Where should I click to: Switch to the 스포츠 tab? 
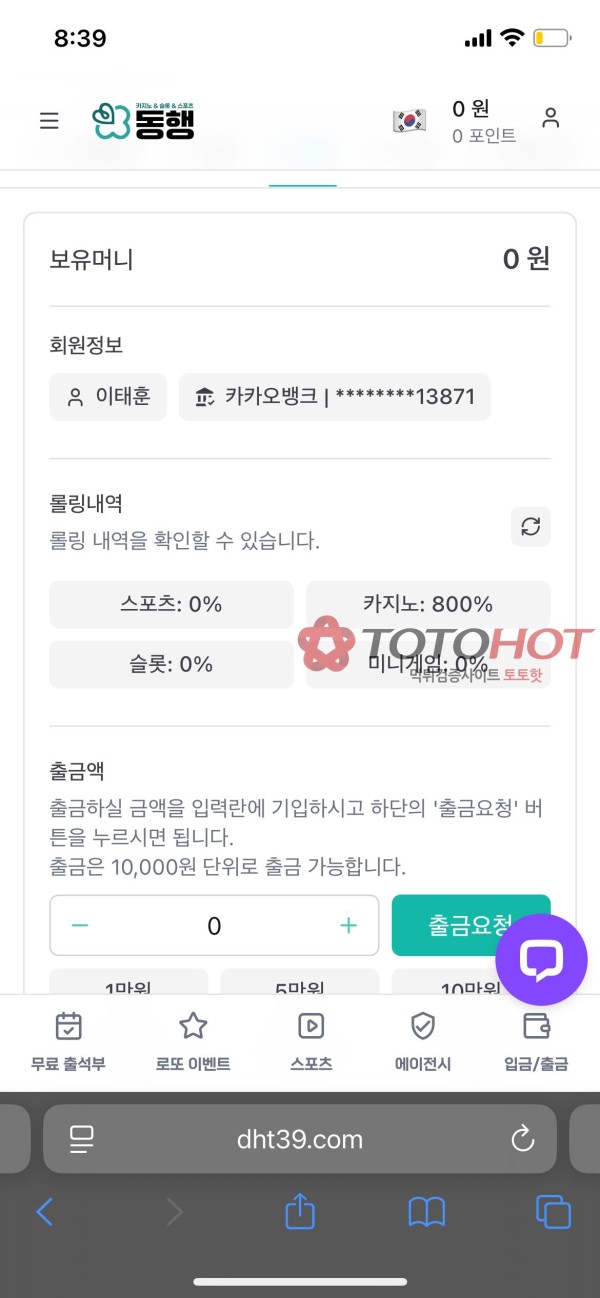tap(311, 1042)
